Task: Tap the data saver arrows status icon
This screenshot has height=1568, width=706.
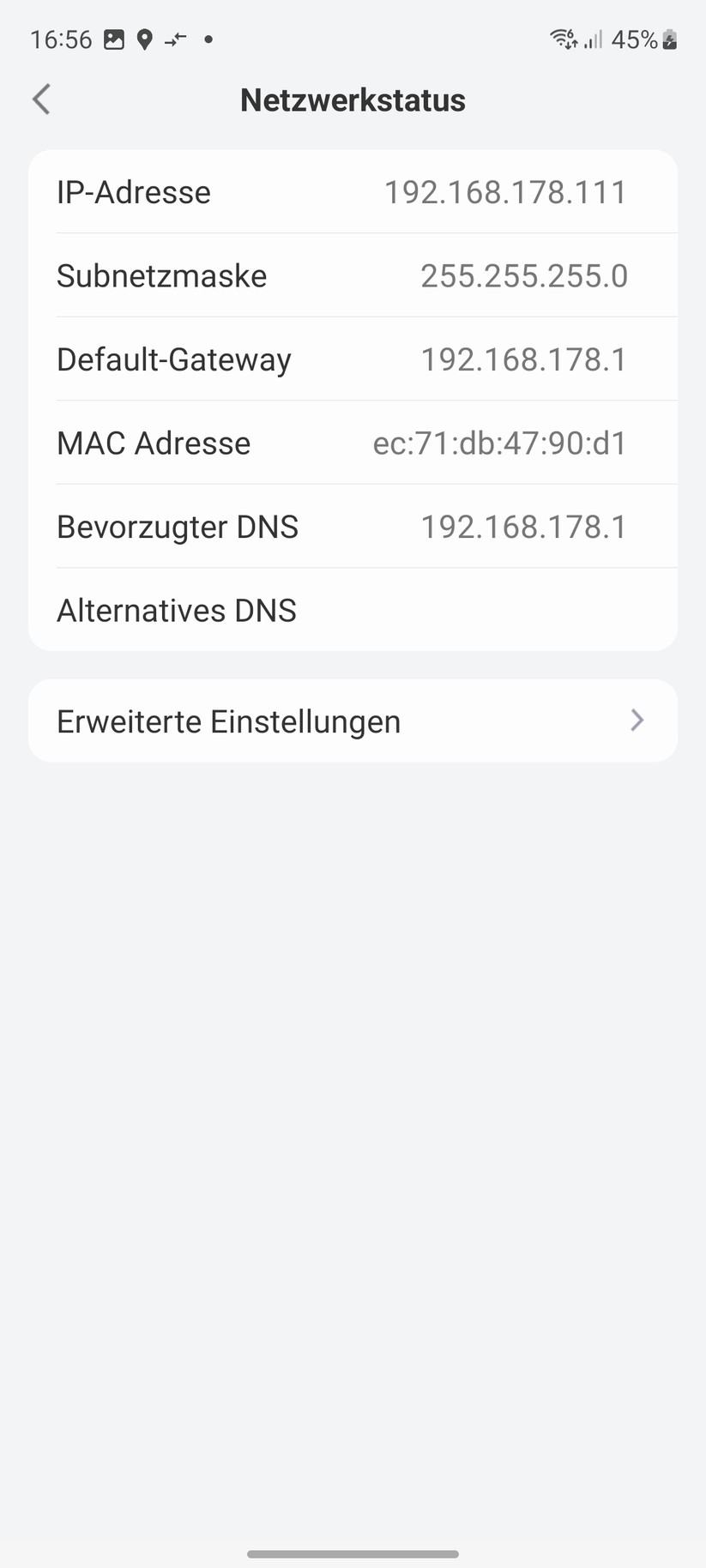Action: tap(175, 39)
